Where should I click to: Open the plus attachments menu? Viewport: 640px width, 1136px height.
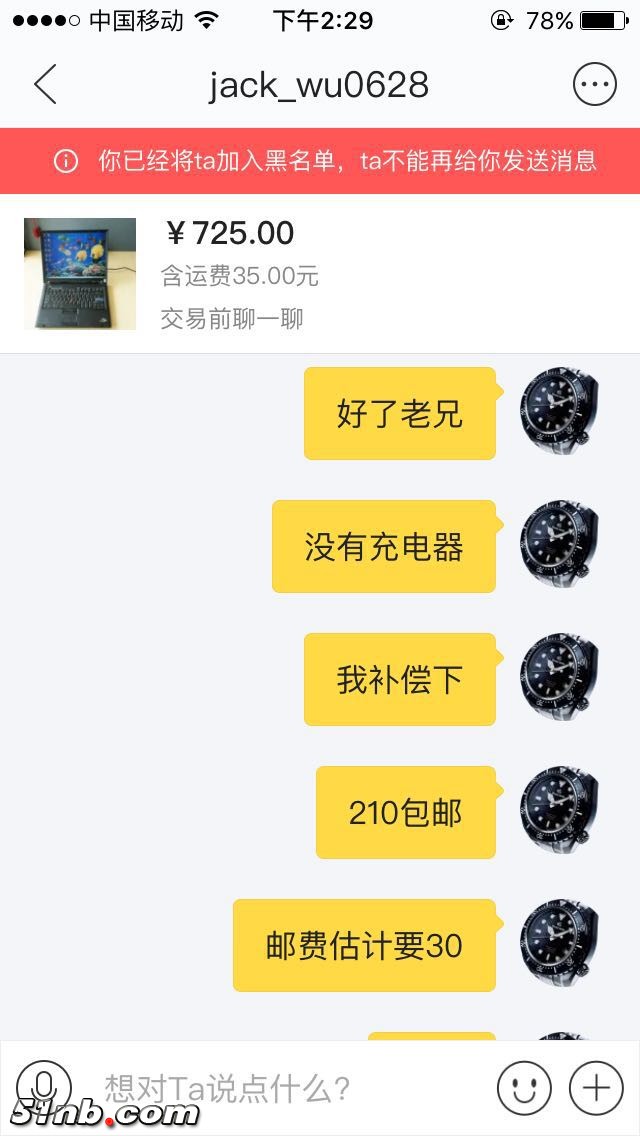tap(596, 1087)
